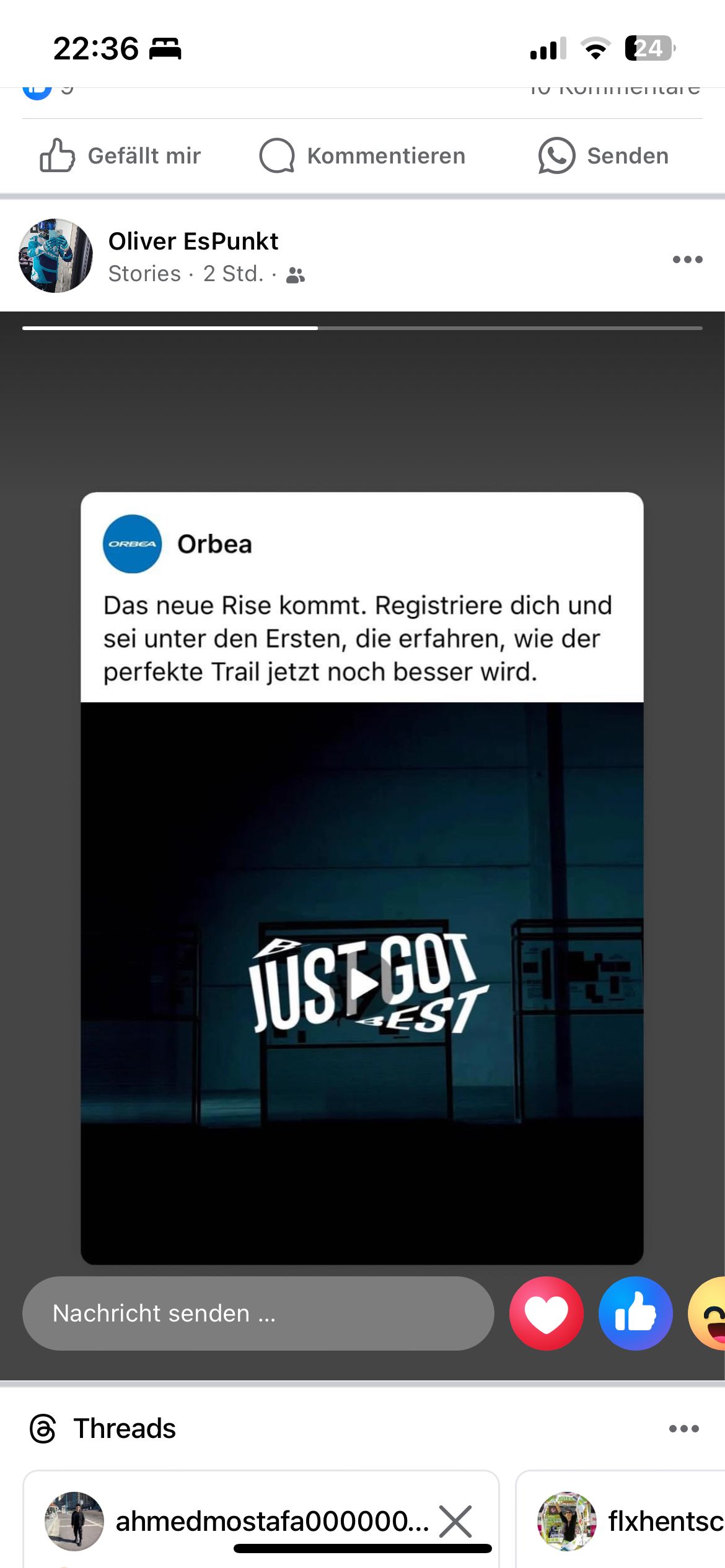Send the post via WhatsApp Senden
The image size is (725, 1568).
click(604, 156)
